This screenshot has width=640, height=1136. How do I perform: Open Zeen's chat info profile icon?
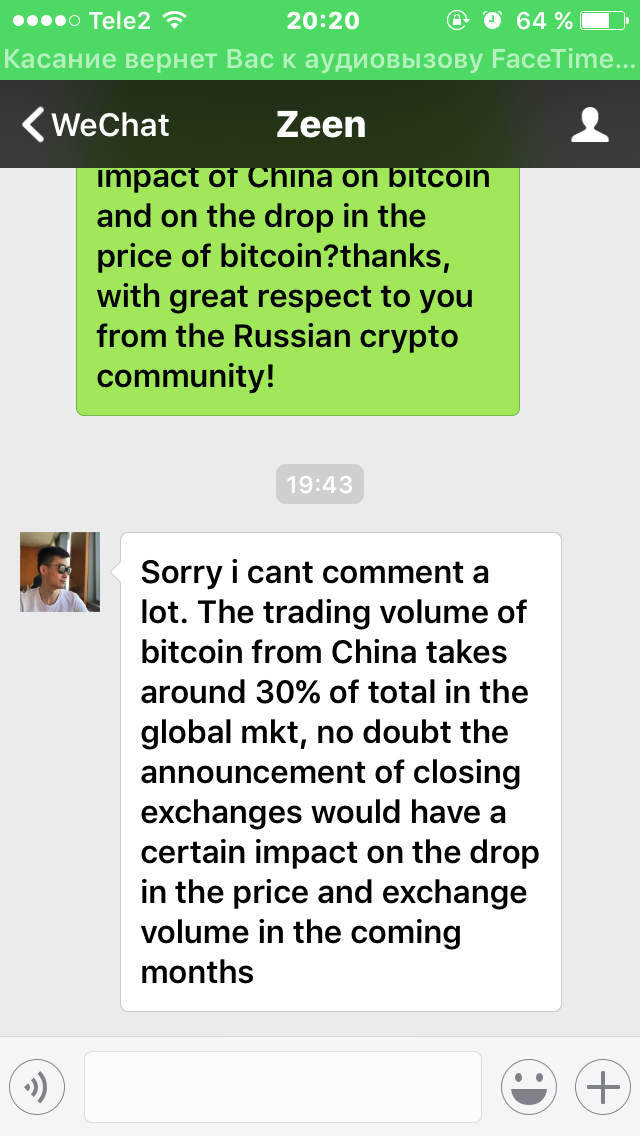(589, 125)
